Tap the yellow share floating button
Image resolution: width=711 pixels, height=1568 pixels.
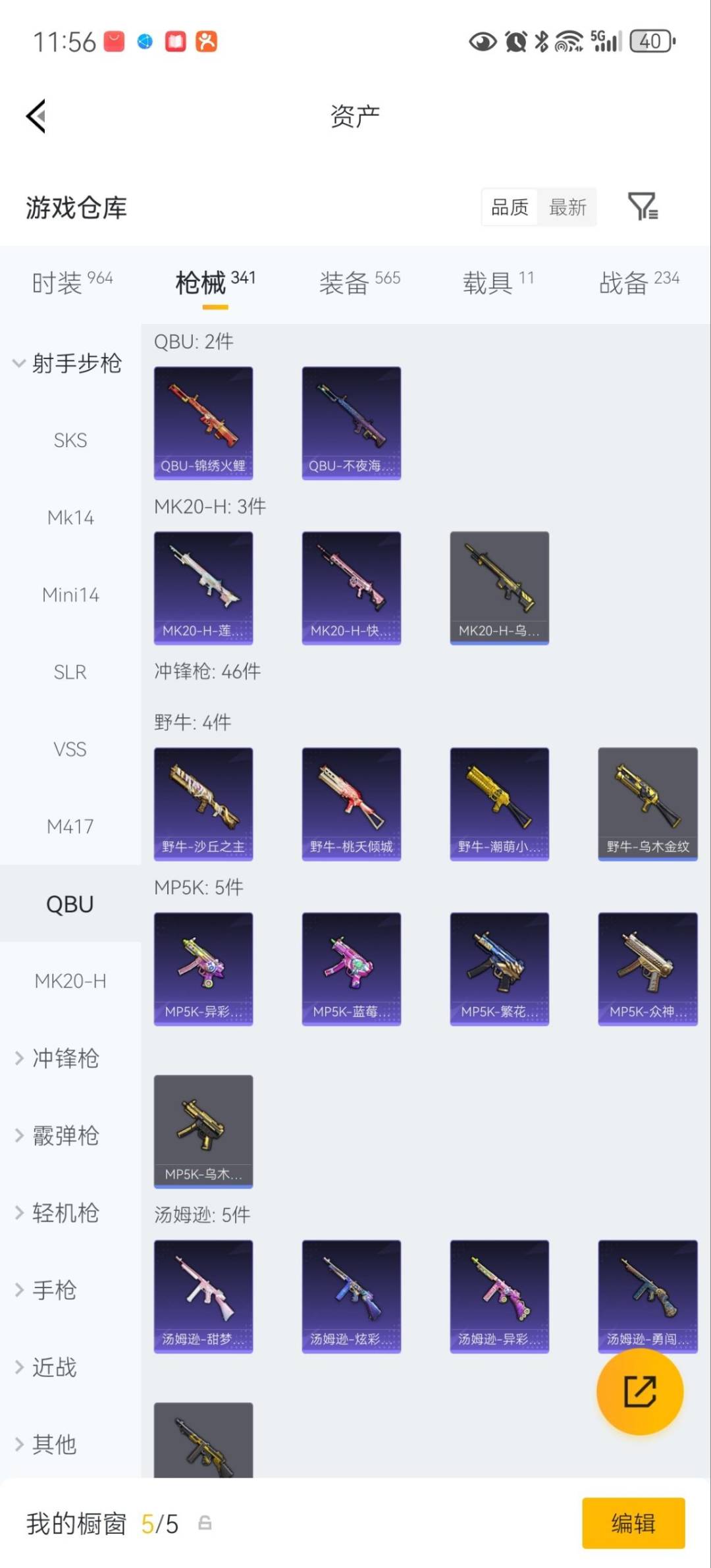click(x=639, y=1391)
